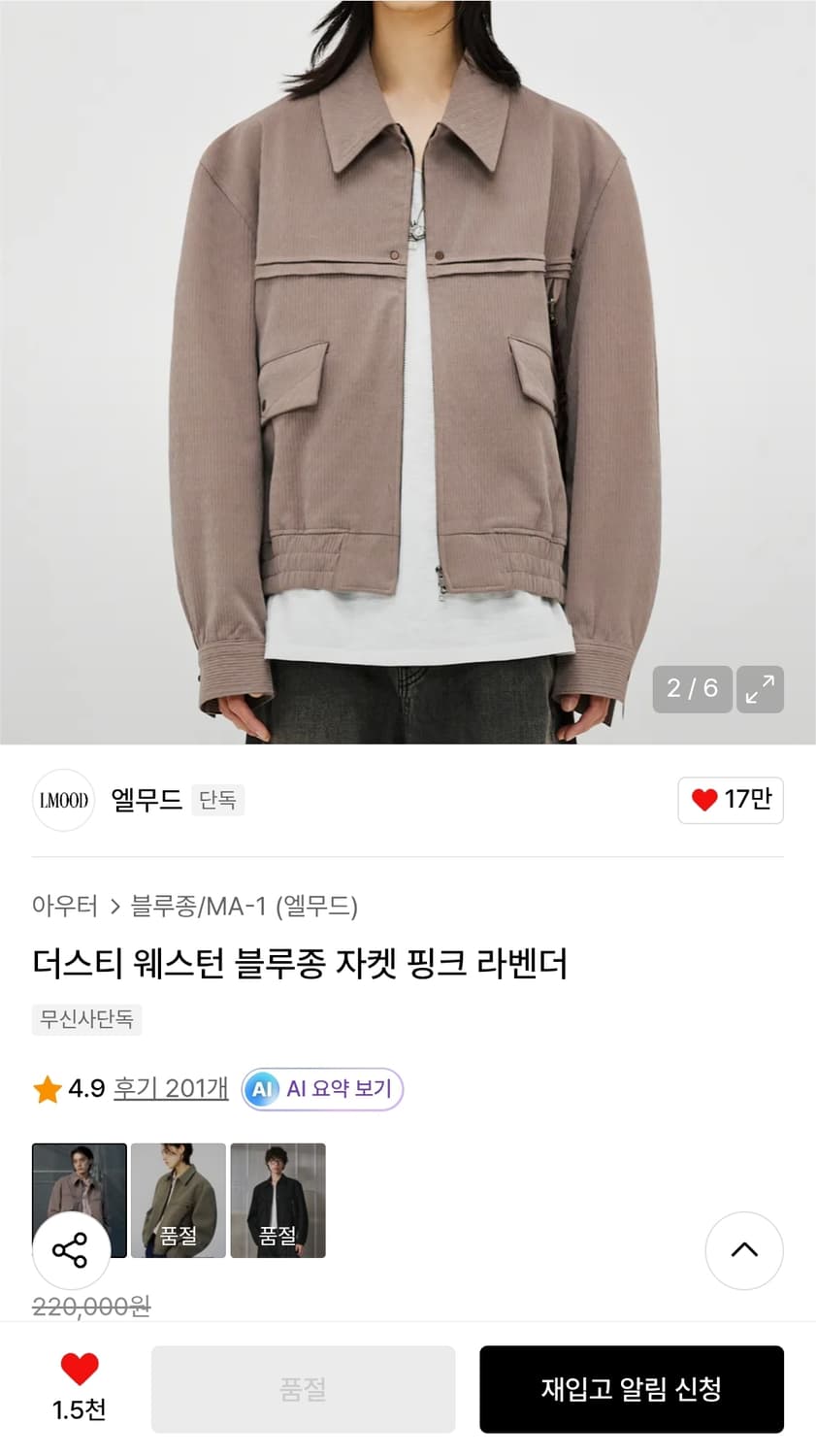Viewport: 816px width, 1456px height.
Task: Open reviews via 후기 201개 link
Action: coord(170,1088)
